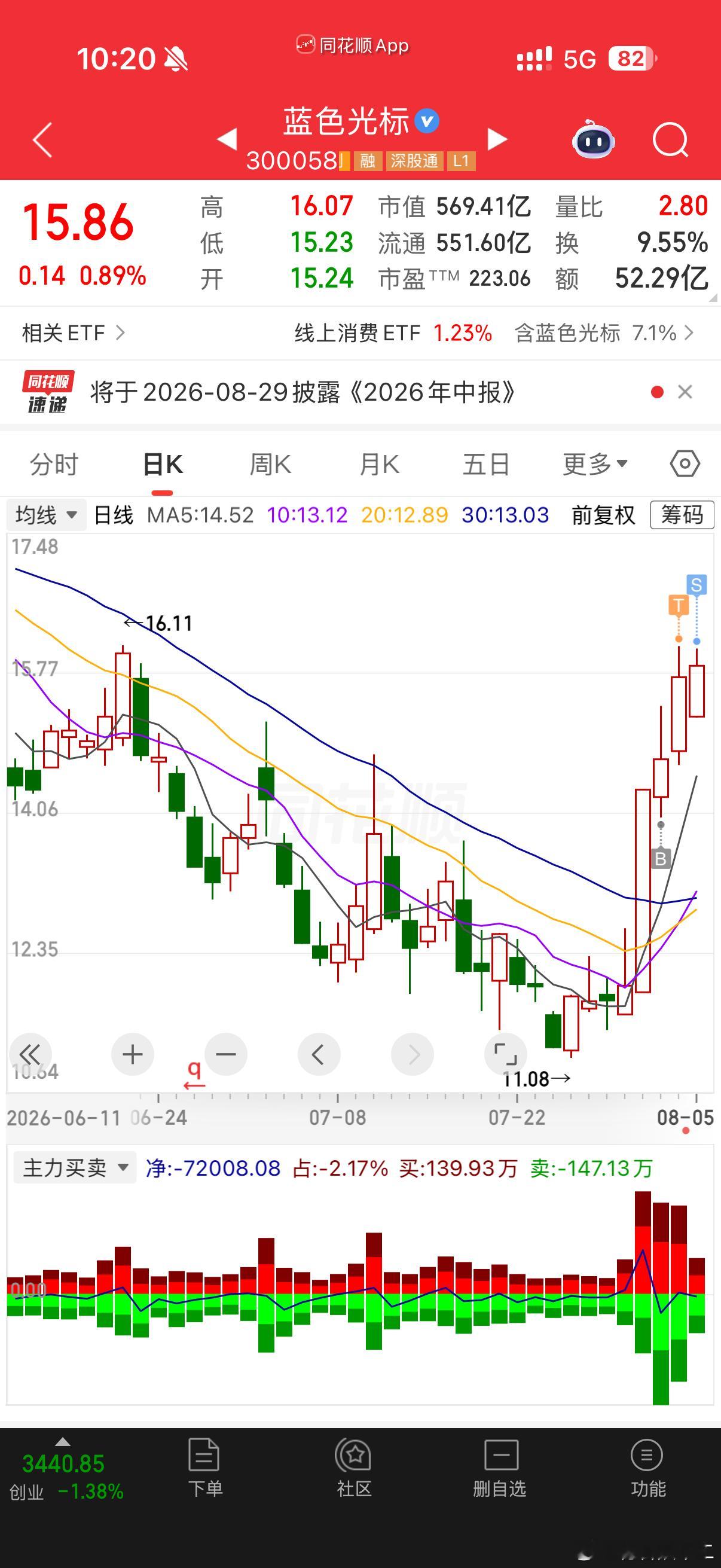Switch to the previous stock
Image resolution: width=721 pixels, height=1568 pixels.
point(227,139)
